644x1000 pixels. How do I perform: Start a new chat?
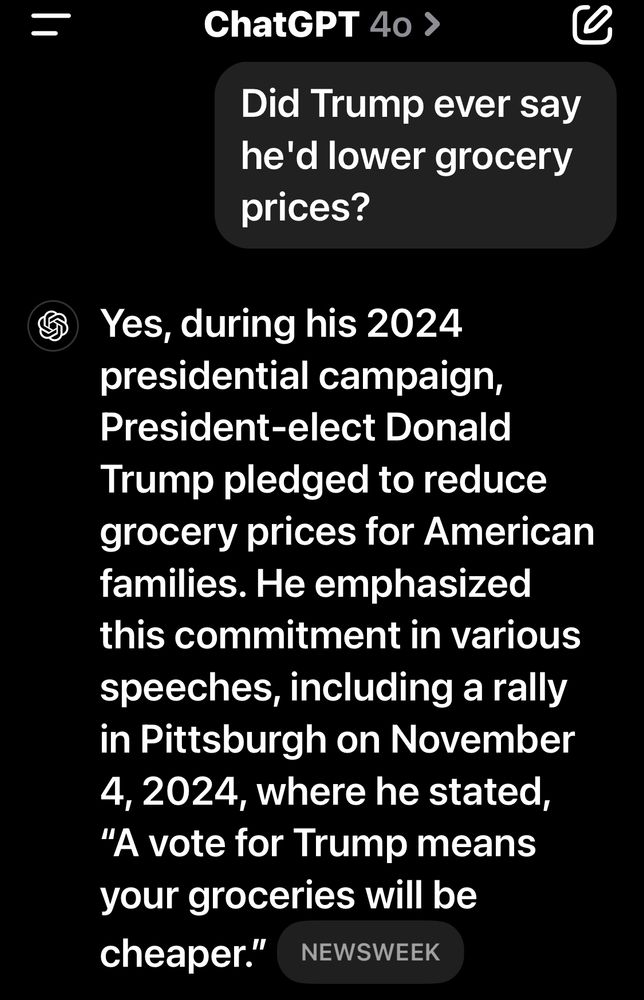(591, 25)
